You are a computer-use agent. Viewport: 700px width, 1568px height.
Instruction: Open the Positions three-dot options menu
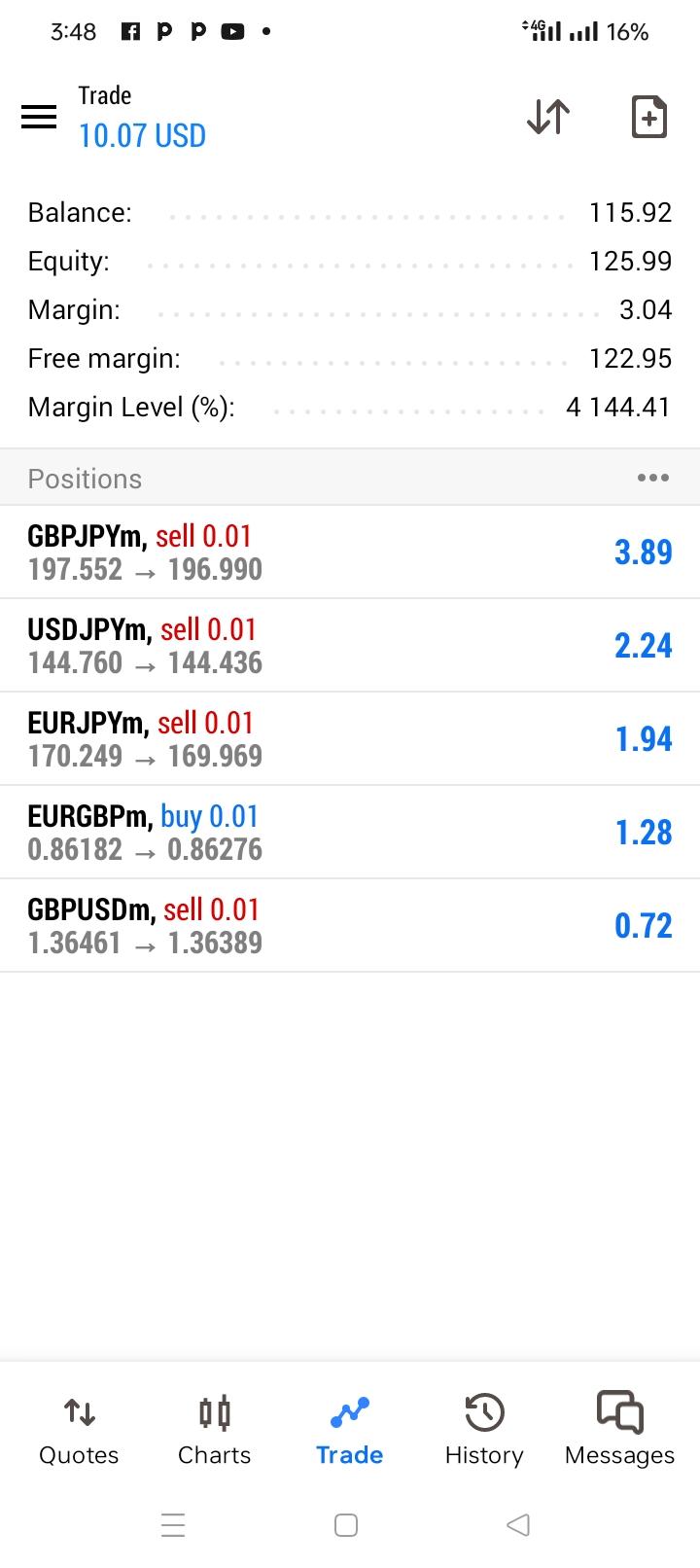(652, 478)
